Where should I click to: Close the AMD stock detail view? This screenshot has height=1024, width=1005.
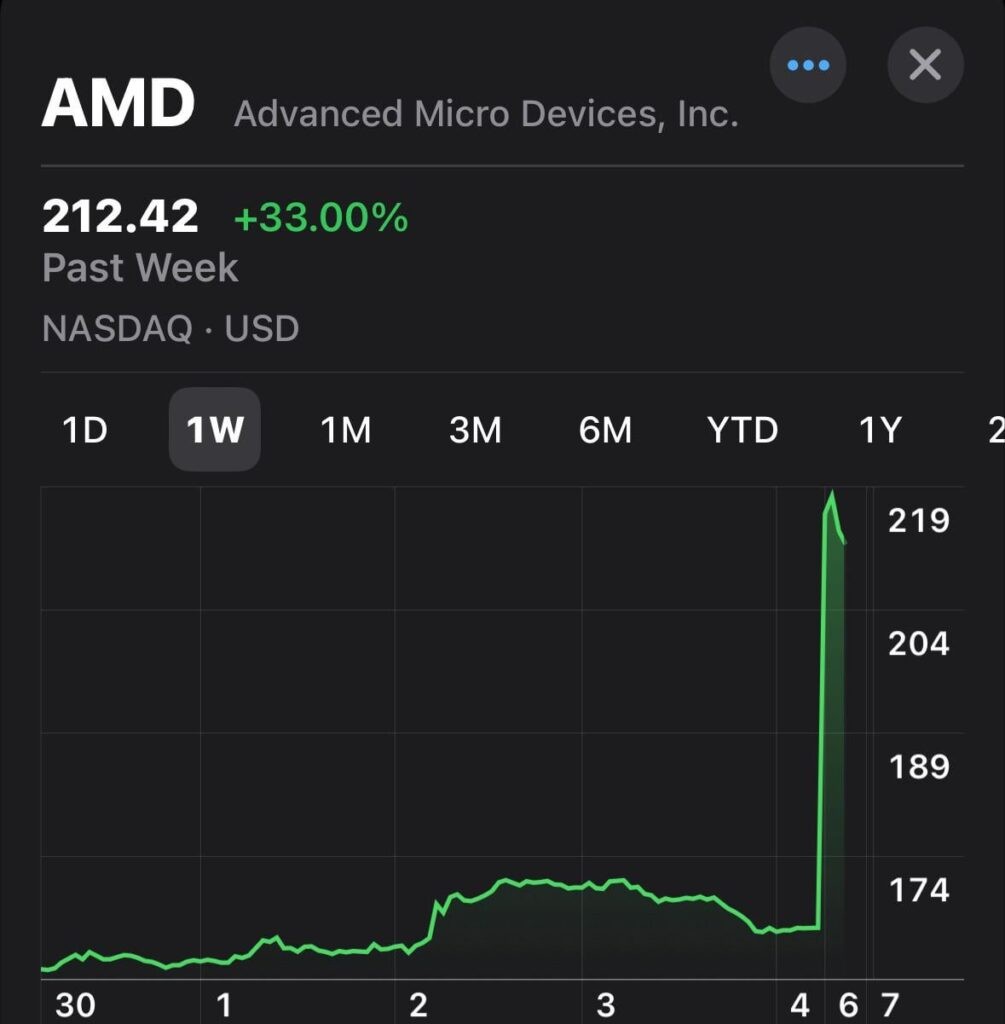point(925,65)
